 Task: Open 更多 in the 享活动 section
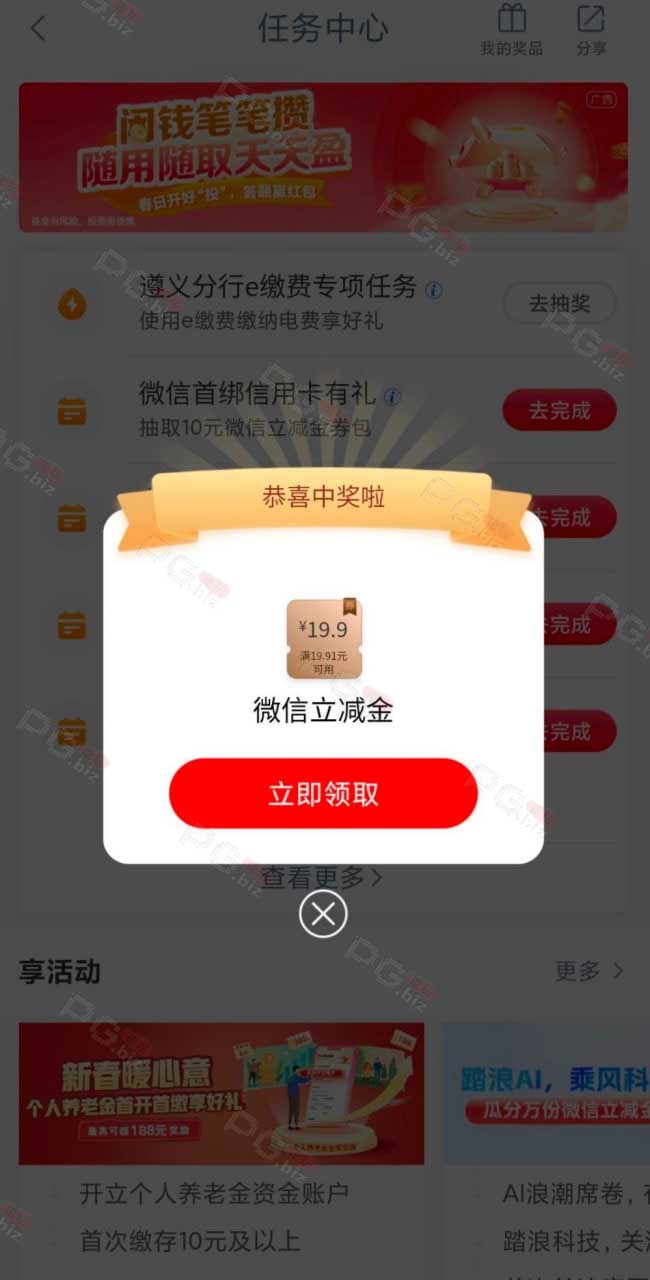pos(589,970)
